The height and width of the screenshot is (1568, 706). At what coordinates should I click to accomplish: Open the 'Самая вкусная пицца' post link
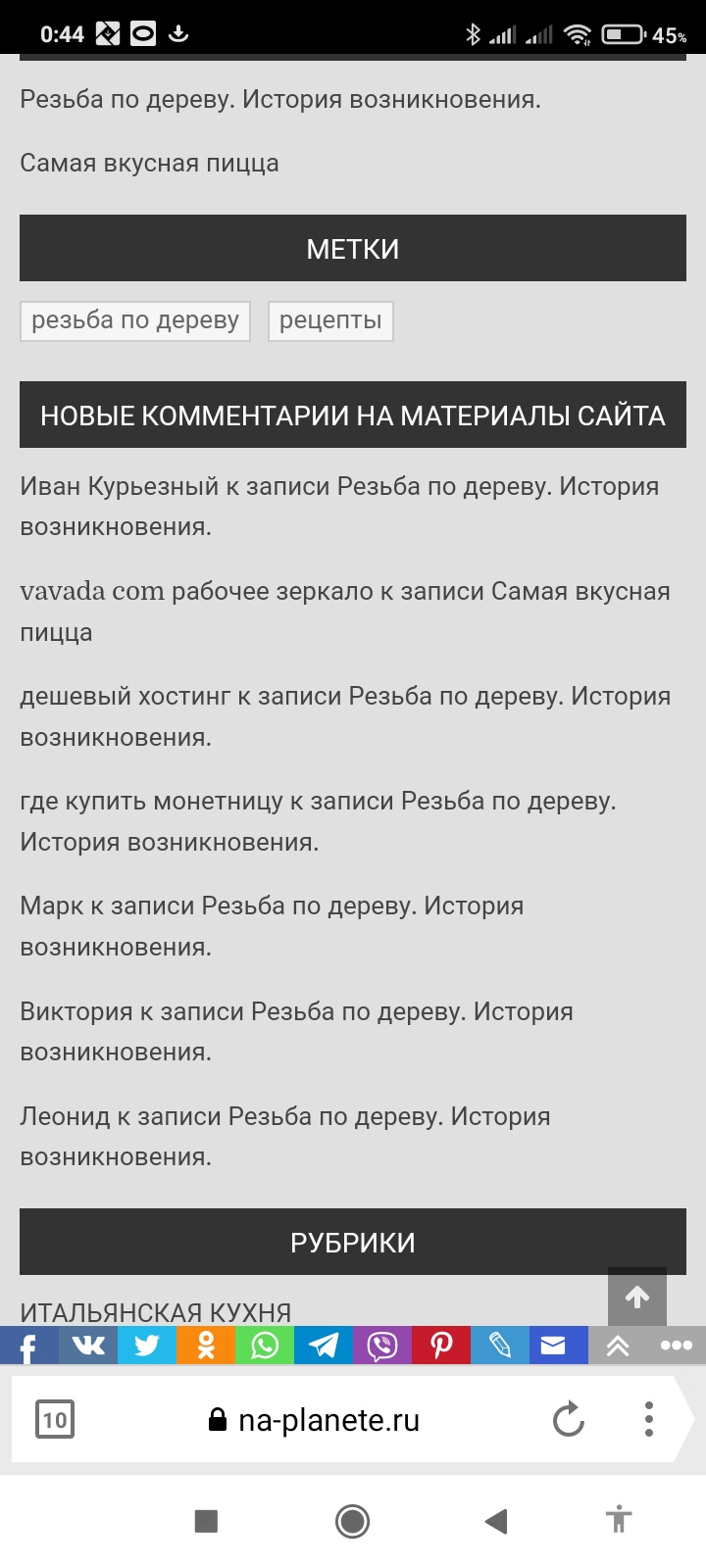pyautogui.click(x=149, y=163)
